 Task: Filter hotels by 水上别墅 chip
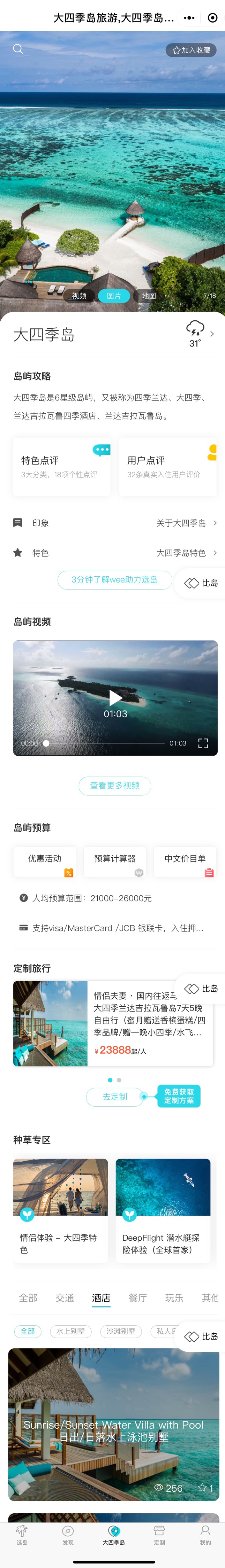coord(71,1331)
